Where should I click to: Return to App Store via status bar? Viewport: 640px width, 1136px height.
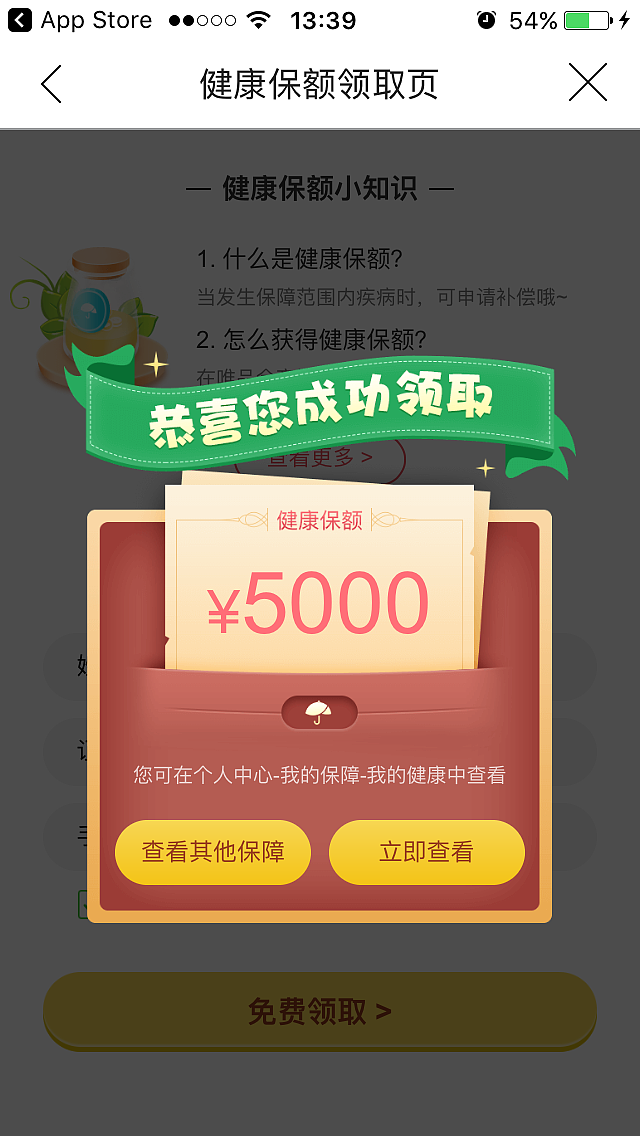click(80, 20)
